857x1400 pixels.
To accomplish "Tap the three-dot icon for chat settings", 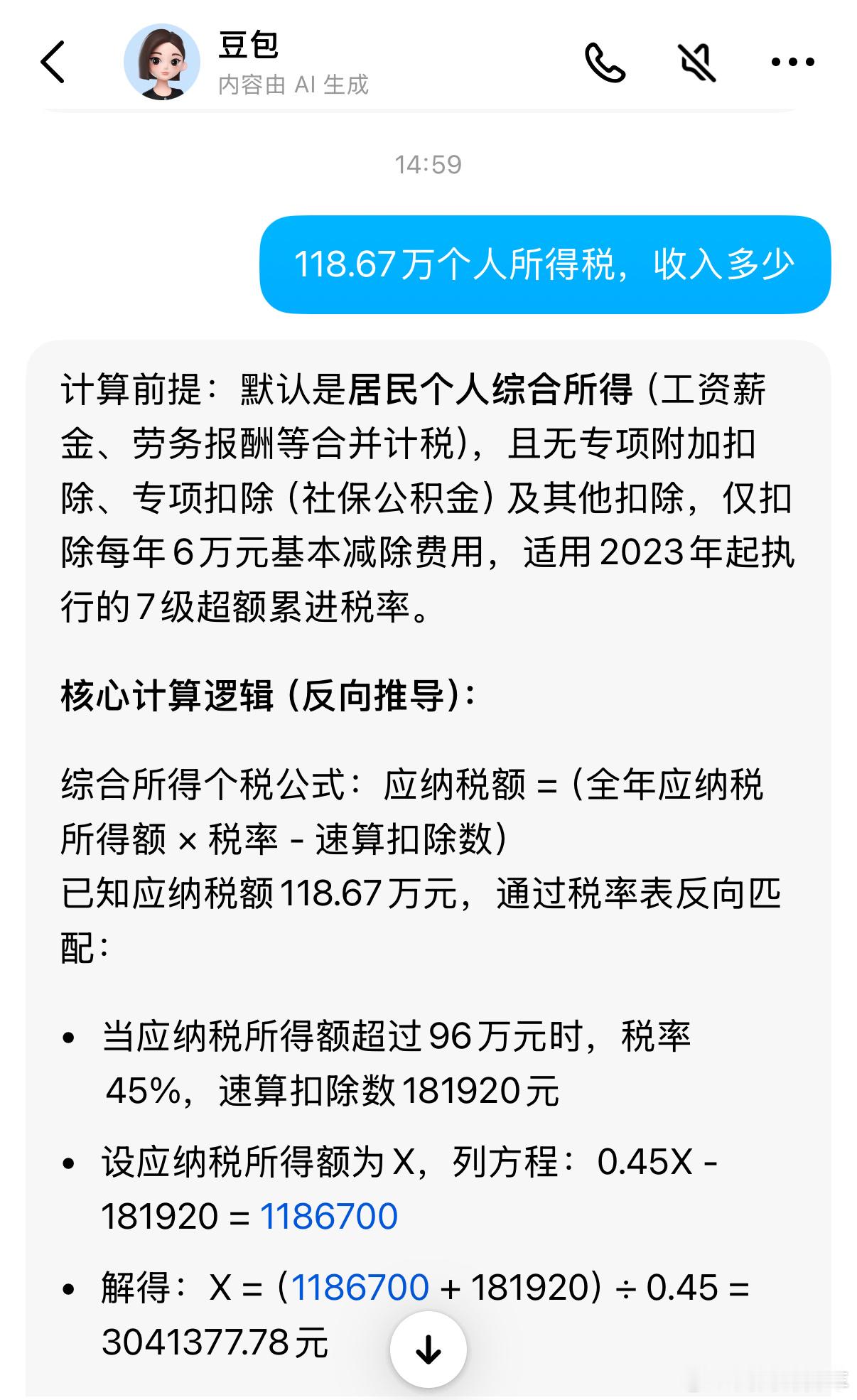I will [x=791, y=62].
